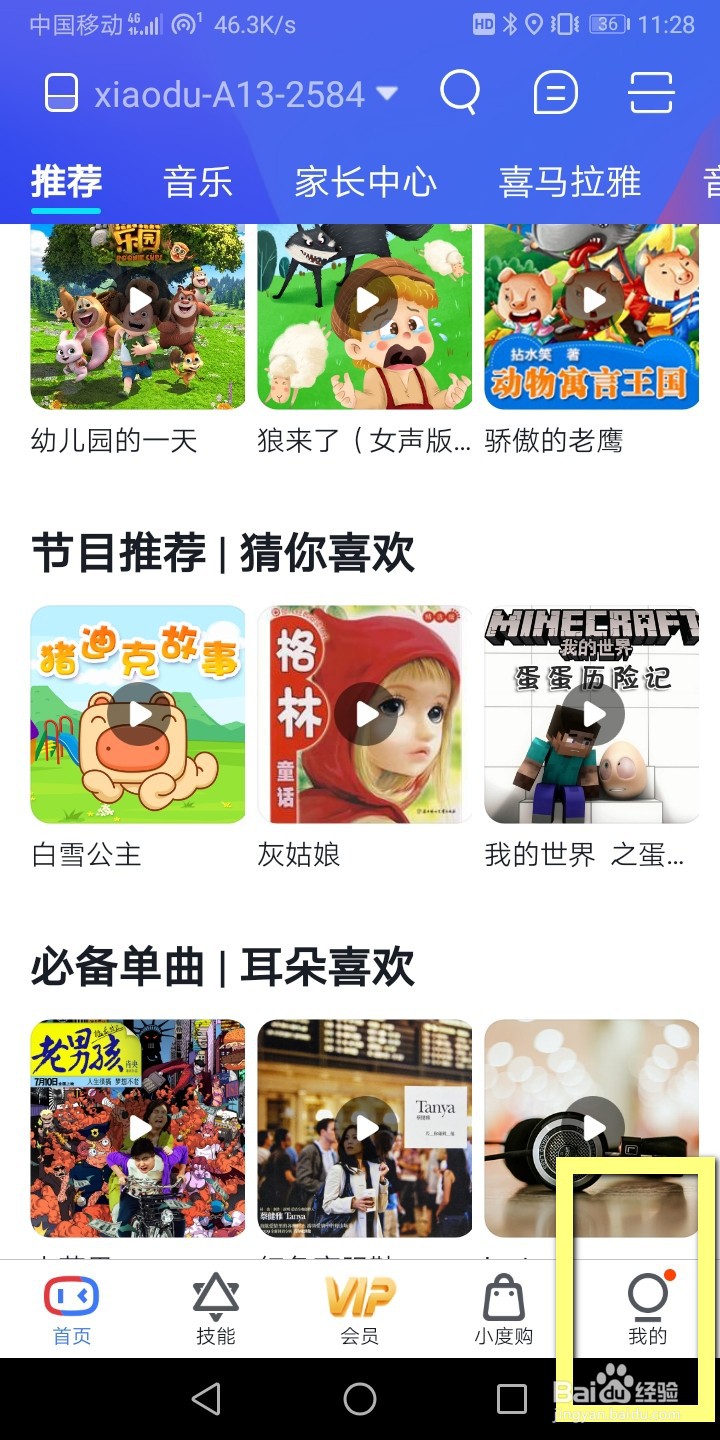Viewport: 720px width, 1440px height.
Task: Switch to the 音乐 tab
Action: tap(198, 182)
